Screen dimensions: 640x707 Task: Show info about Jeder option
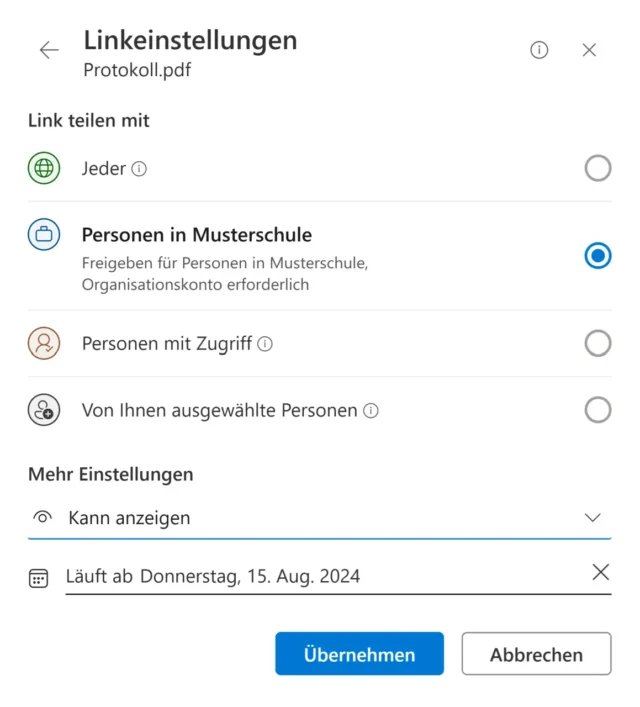pyautogui.click(x=139, y=169)
